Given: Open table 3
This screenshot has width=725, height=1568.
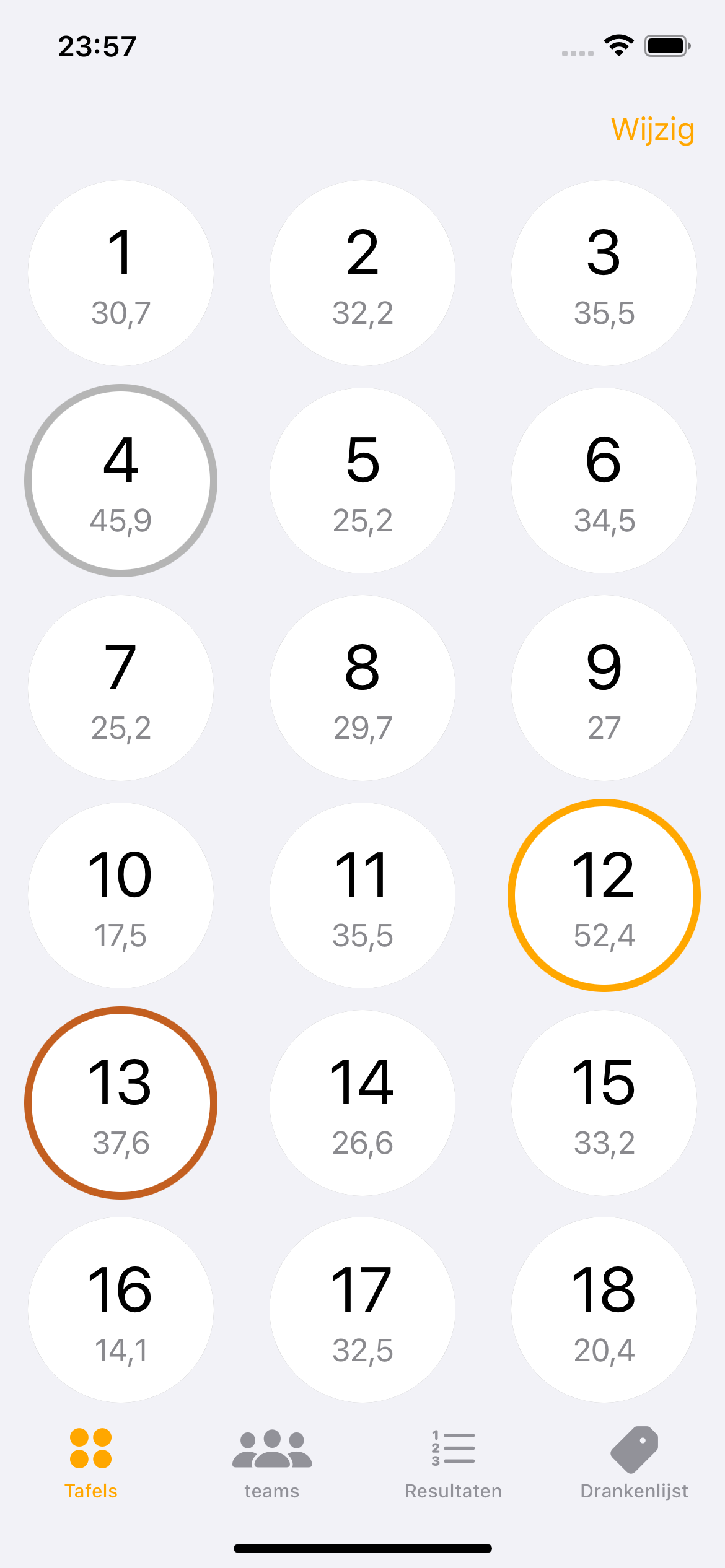Looking at the screenshot, I should coord(604,273).
